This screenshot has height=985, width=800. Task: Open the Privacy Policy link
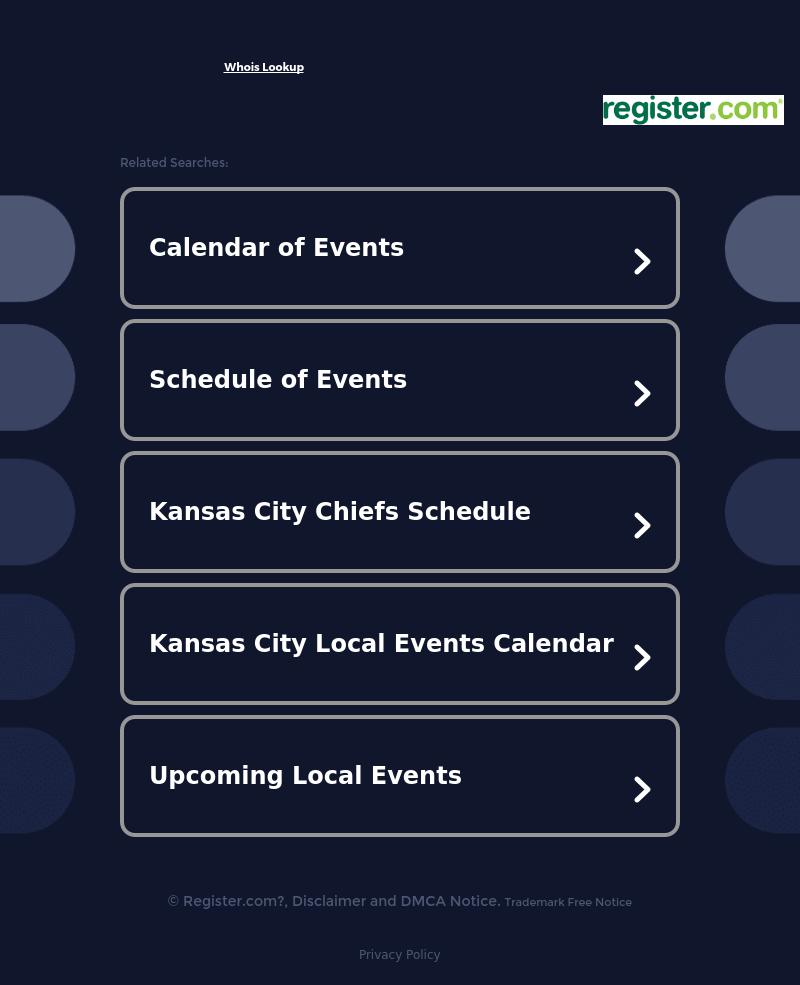(x=399, y=955)
